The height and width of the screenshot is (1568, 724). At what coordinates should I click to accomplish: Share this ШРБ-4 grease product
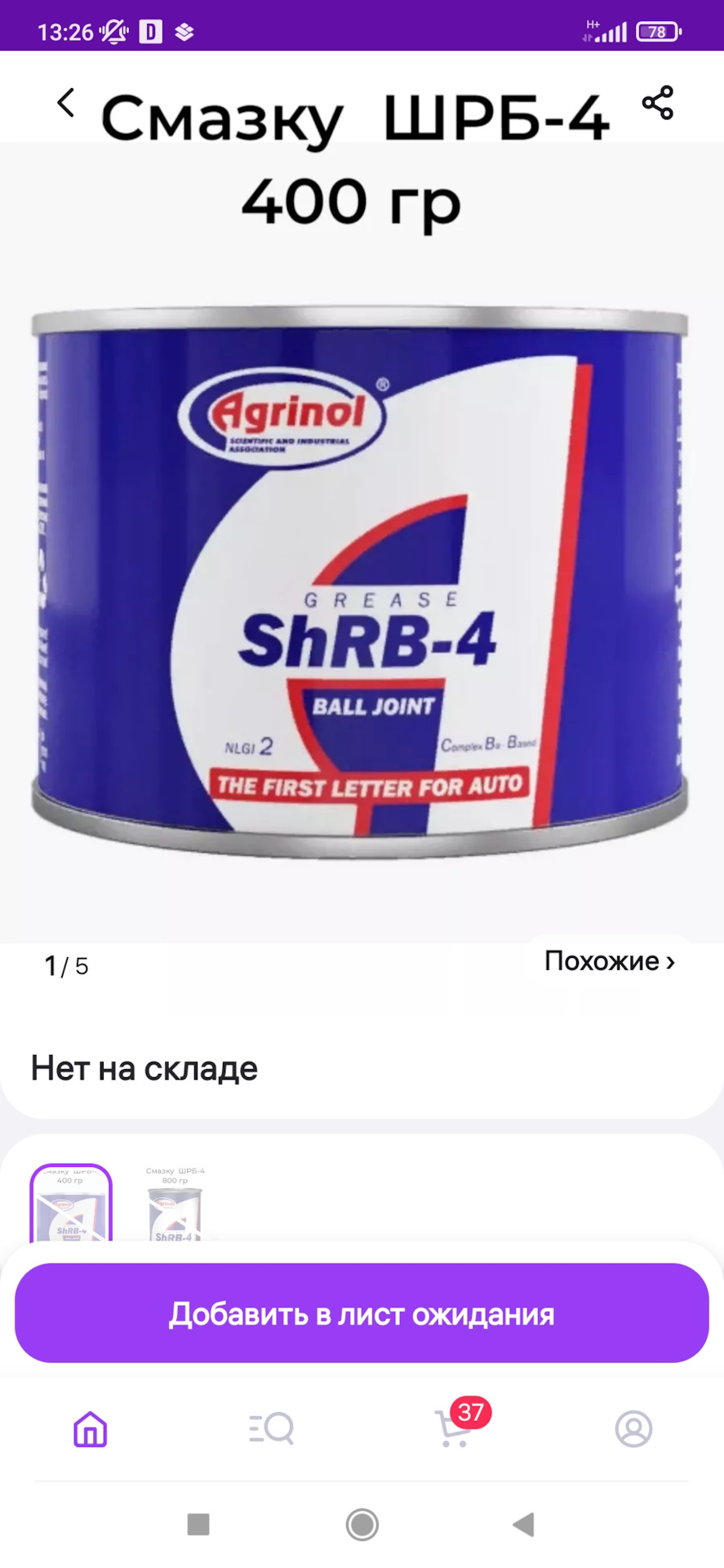click(x=657, y=103)
